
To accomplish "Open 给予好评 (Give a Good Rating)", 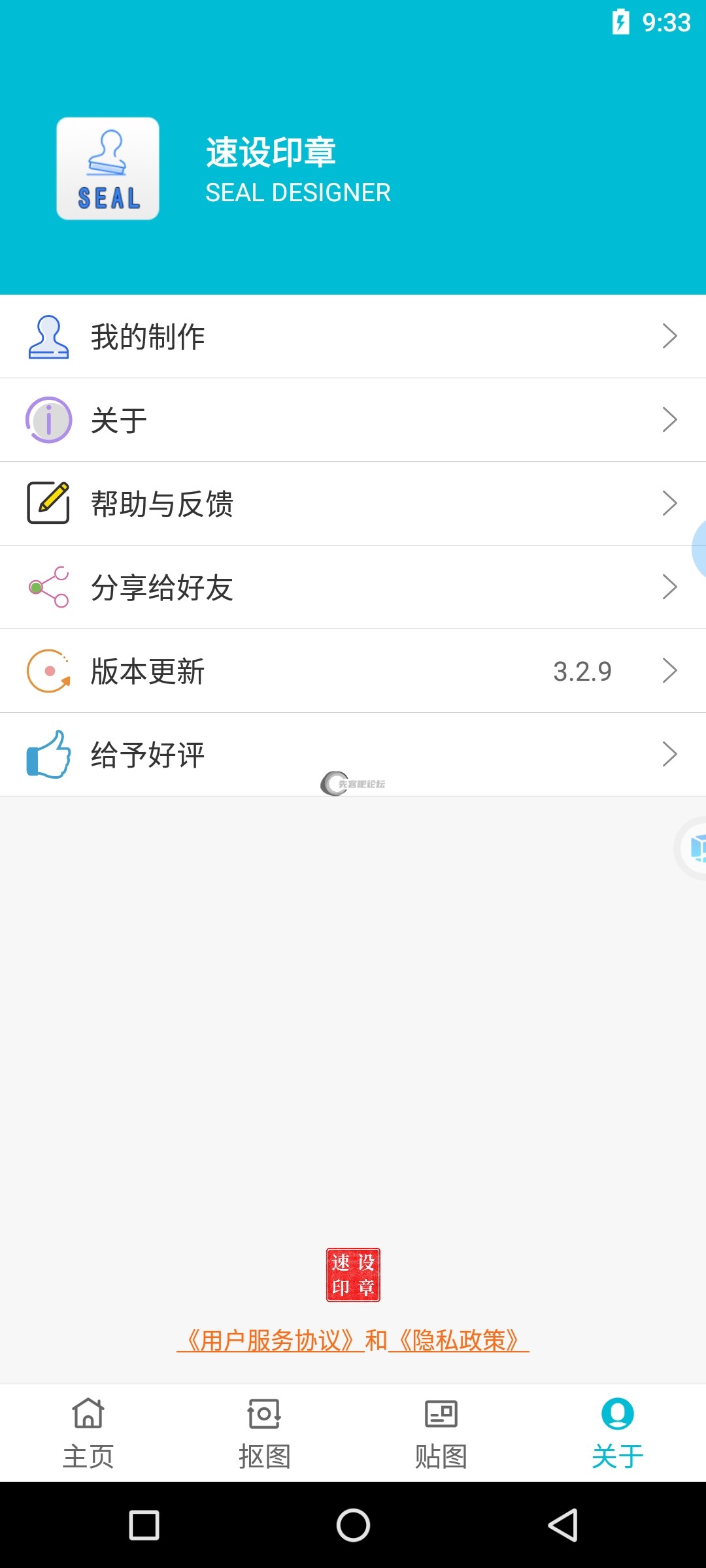I will pyautogui.click(x=353, y=755).
